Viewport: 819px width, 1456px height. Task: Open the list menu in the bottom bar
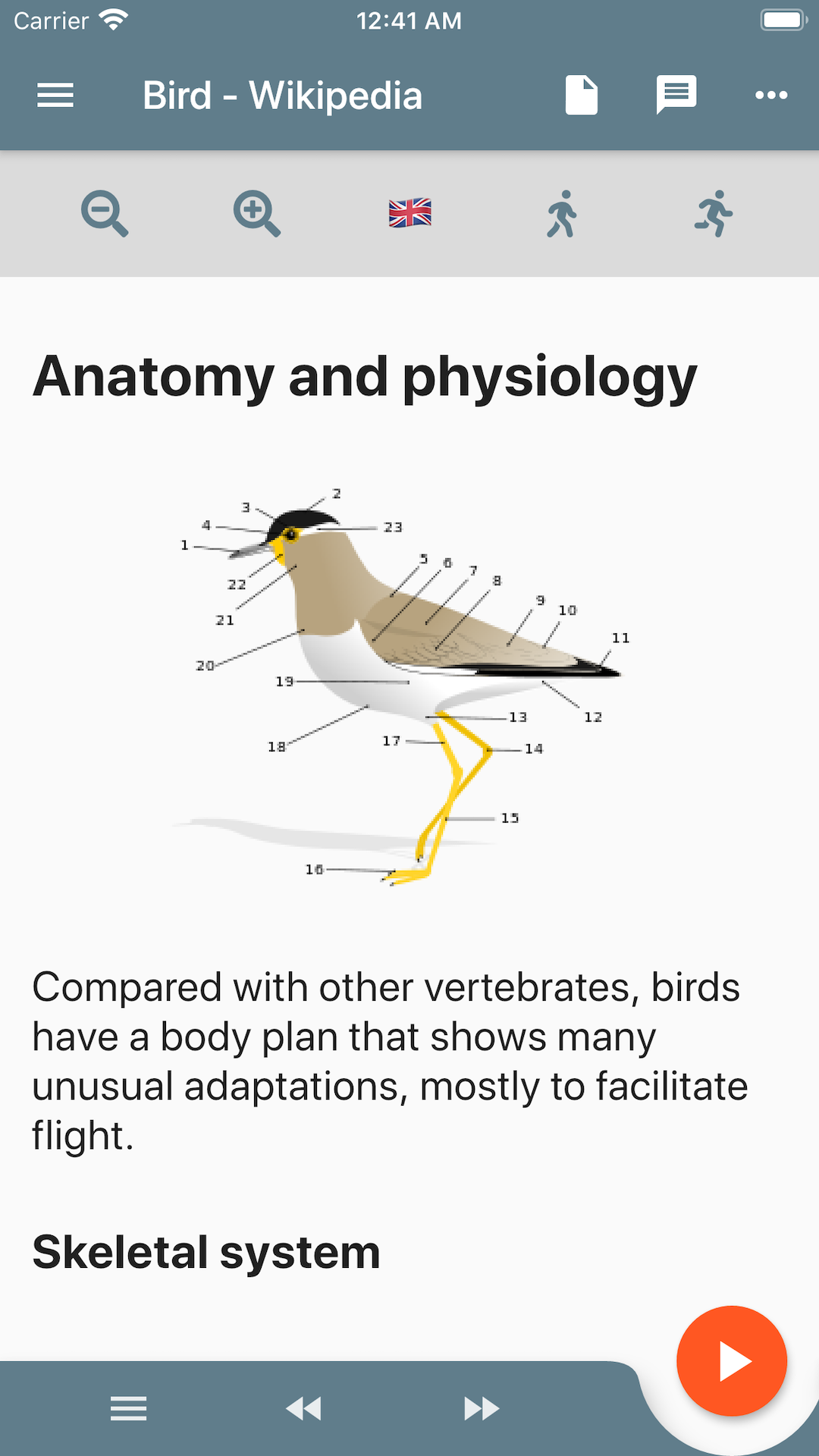tap(128, 1409)
